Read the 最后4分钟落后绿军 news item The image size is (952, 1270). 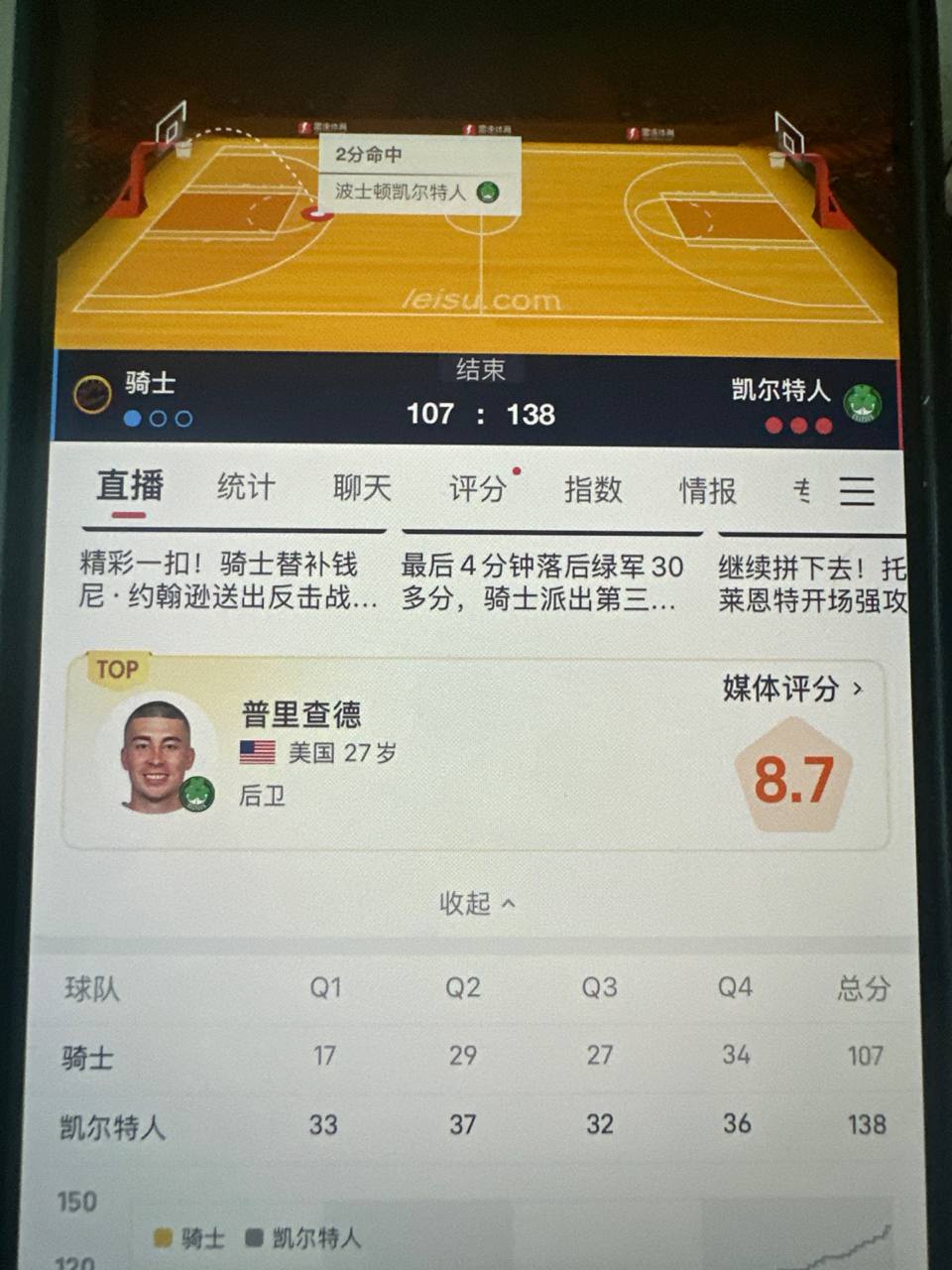(542, 582)
